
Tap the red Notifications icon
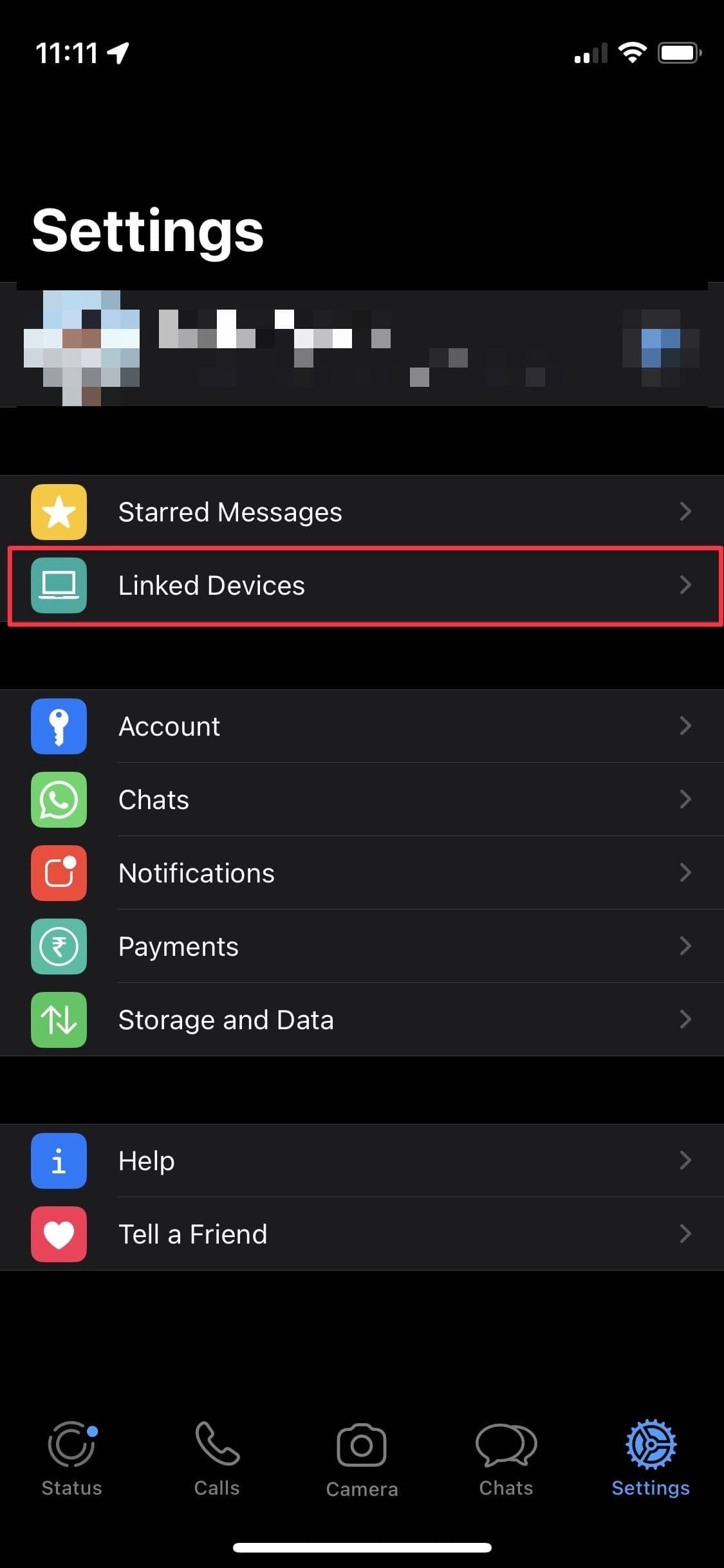[59, 873]
